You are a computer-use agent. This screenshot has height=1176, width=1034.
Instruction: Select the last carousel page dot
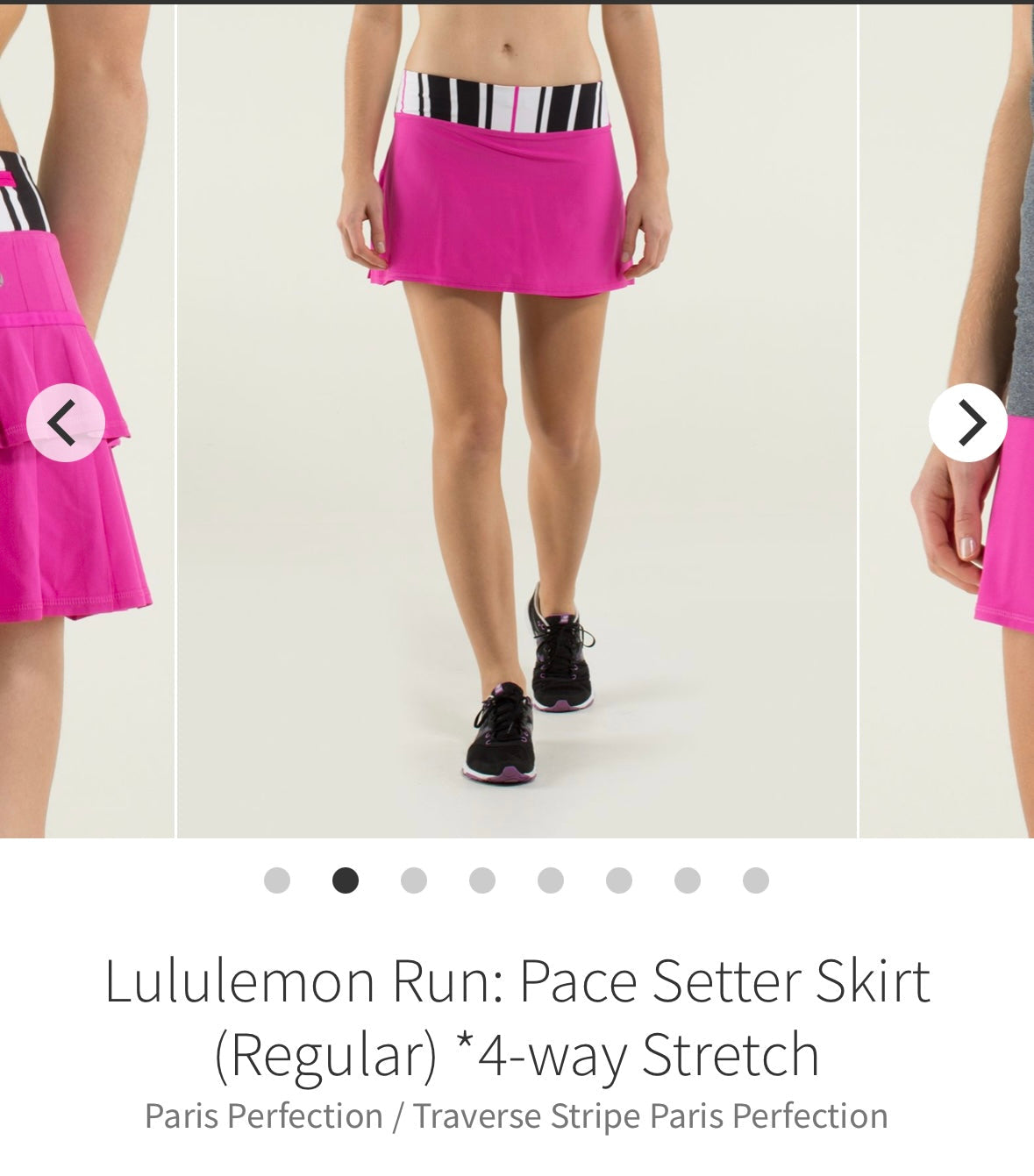point(755,880)
